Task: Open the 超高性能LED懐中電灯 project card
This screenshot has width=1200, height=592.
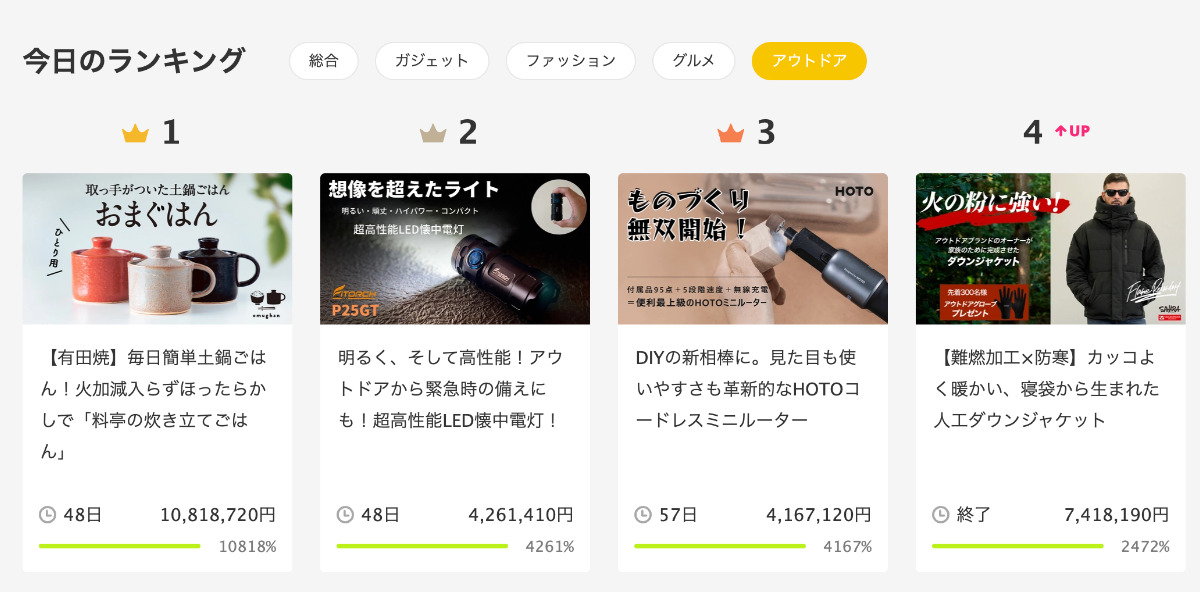Action: [455, 372]
